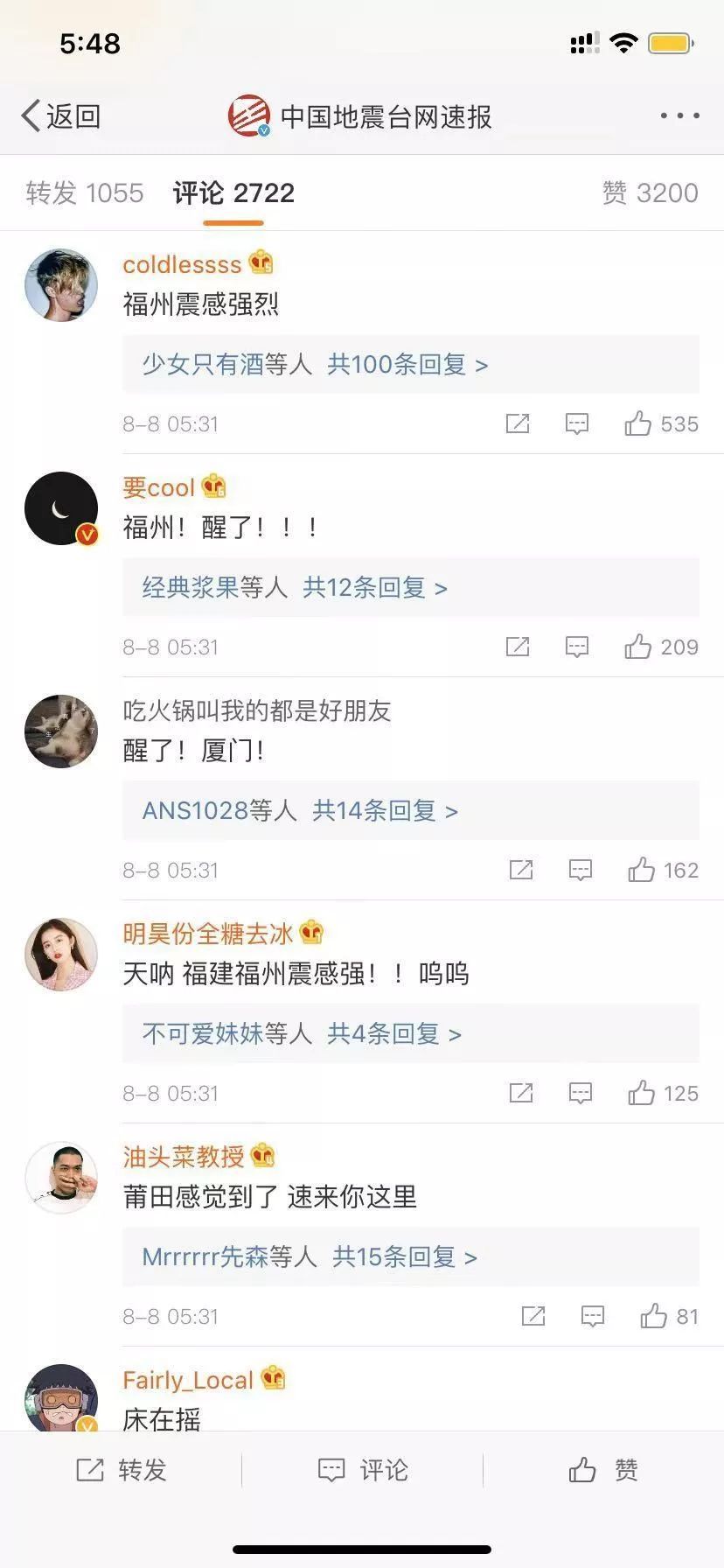The width and height of the screenshot is (724, 1568).
Task: Open 明昊份全糖去冰's profile avatar
Action: [61, 955]
